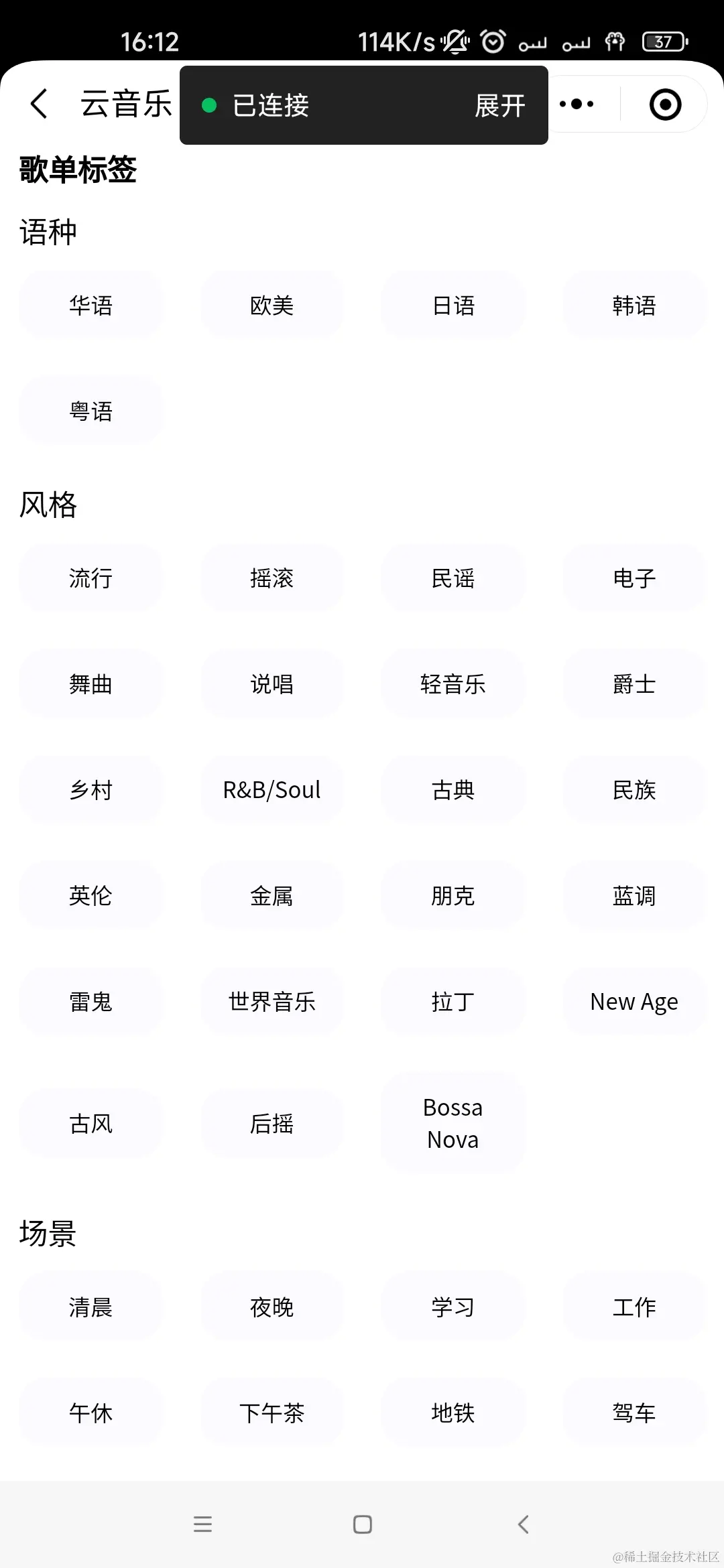Image resolution: width=724 pixels, height=1568 pixels.
Task: Expand the 已连接 banner via 展开
Action: (499, 106)
